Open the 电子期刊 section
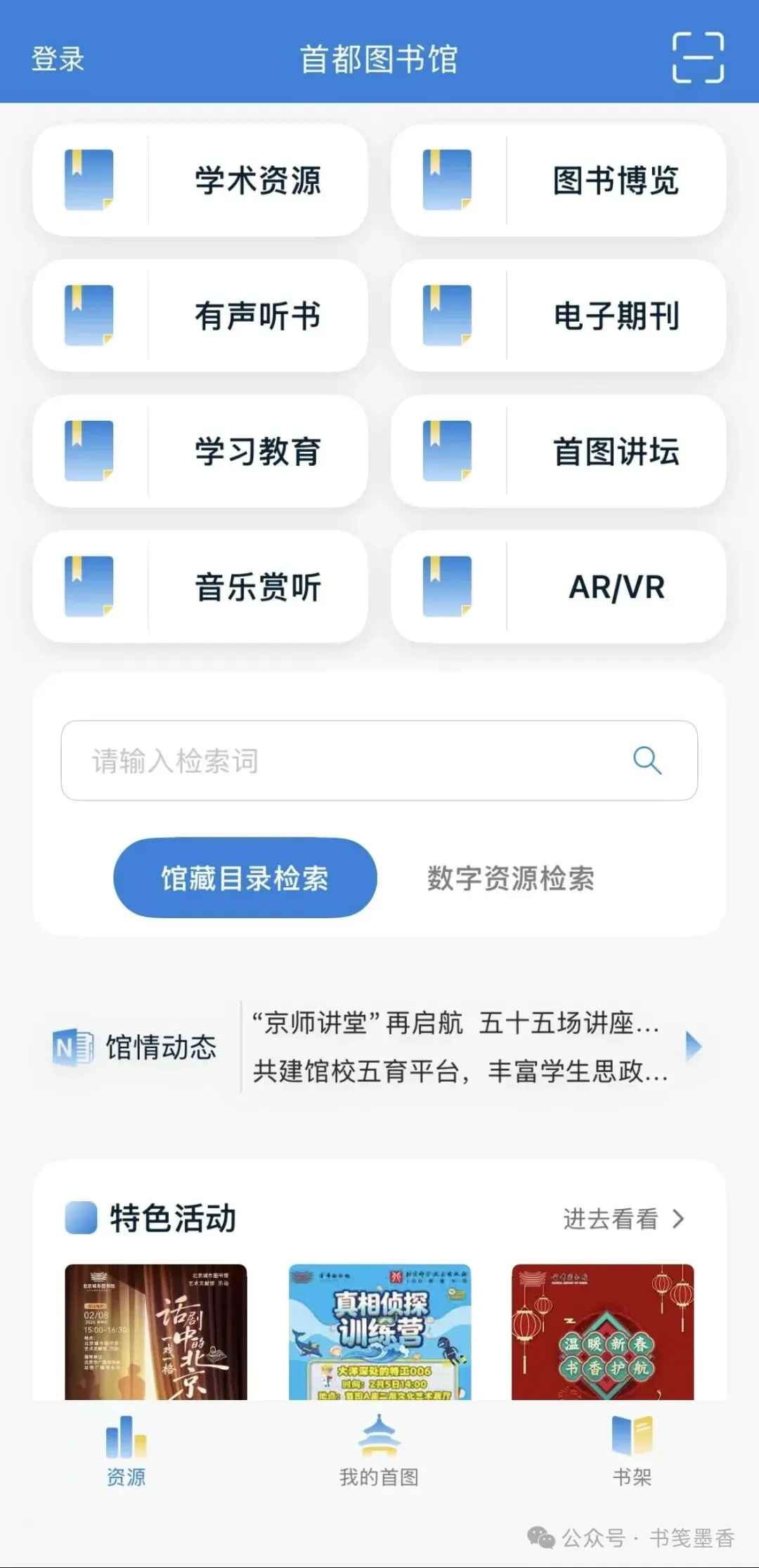Image resolution: width=759 pixels, height=1568 pixels. pyautogui.click(x=559, y=316)
